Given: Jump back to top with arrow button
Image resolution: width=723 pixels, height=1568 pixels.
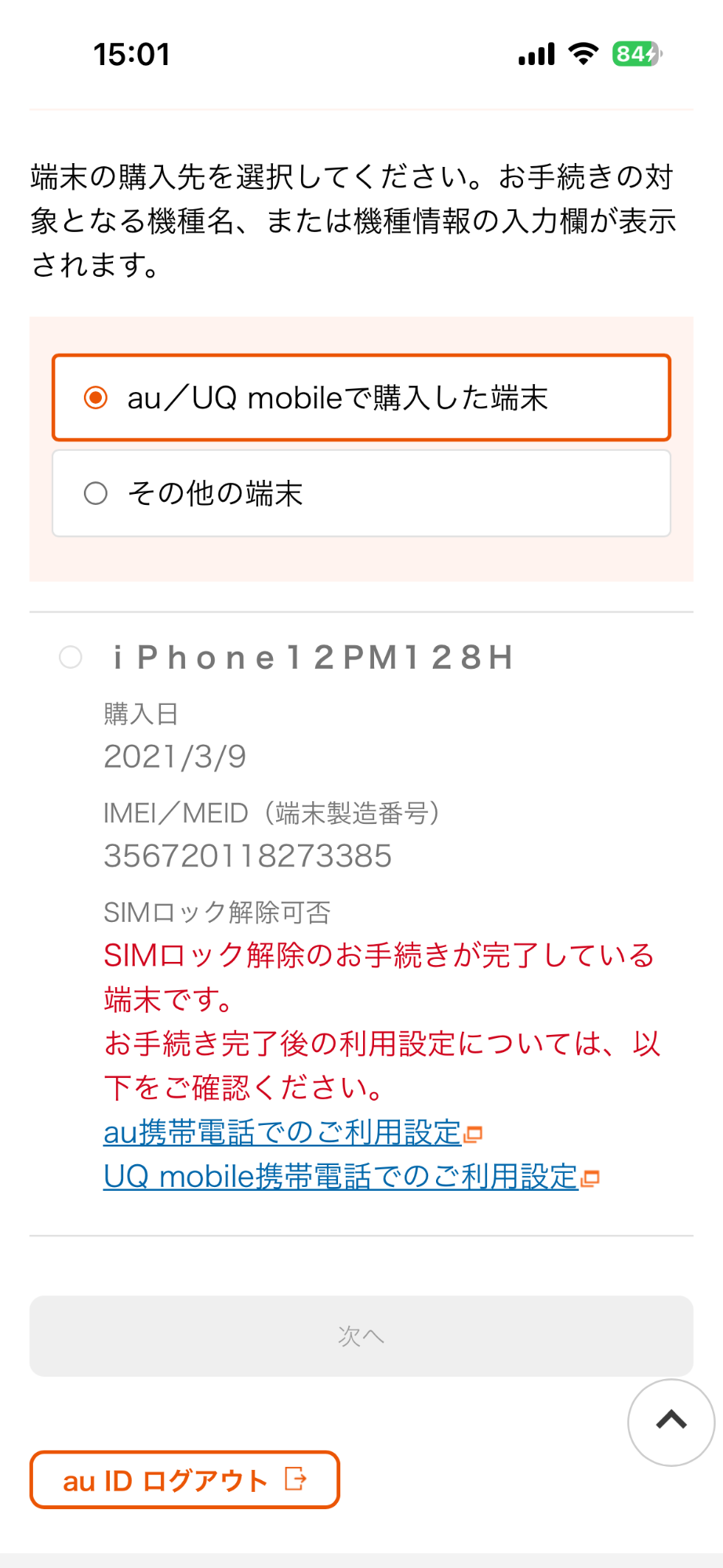Looking at the screenshot, I should pyautogui.click(x=670, y=1422).
